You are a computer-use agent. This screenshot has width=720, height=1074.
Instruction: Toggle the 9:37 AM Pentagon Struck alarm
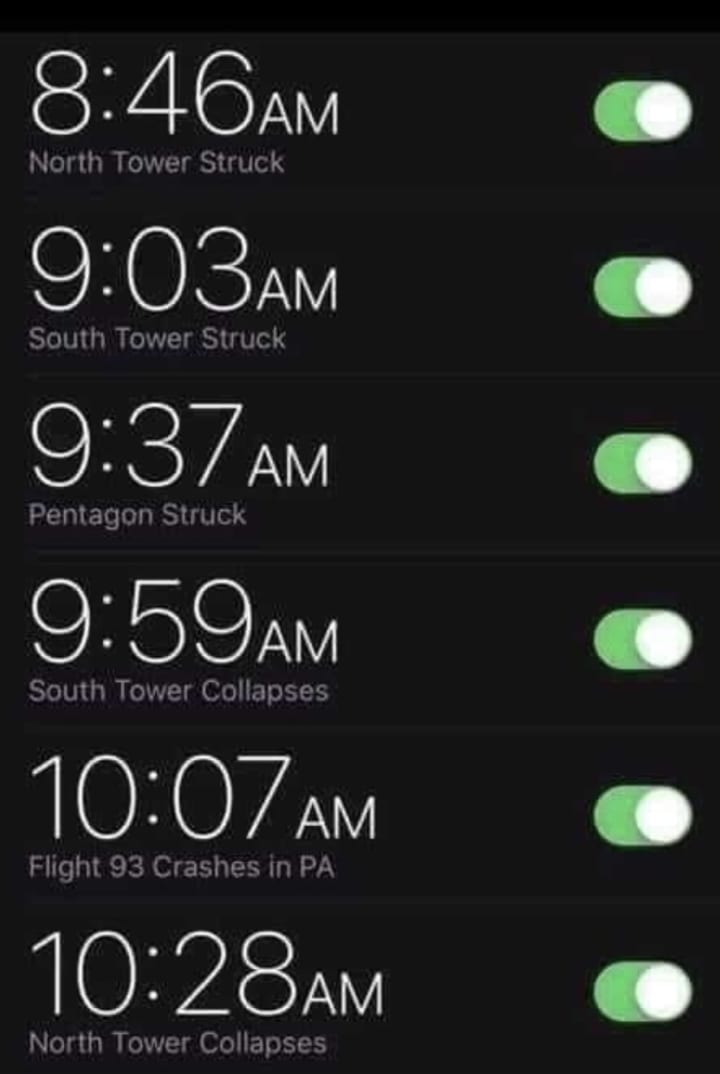(x=643, y=464)
